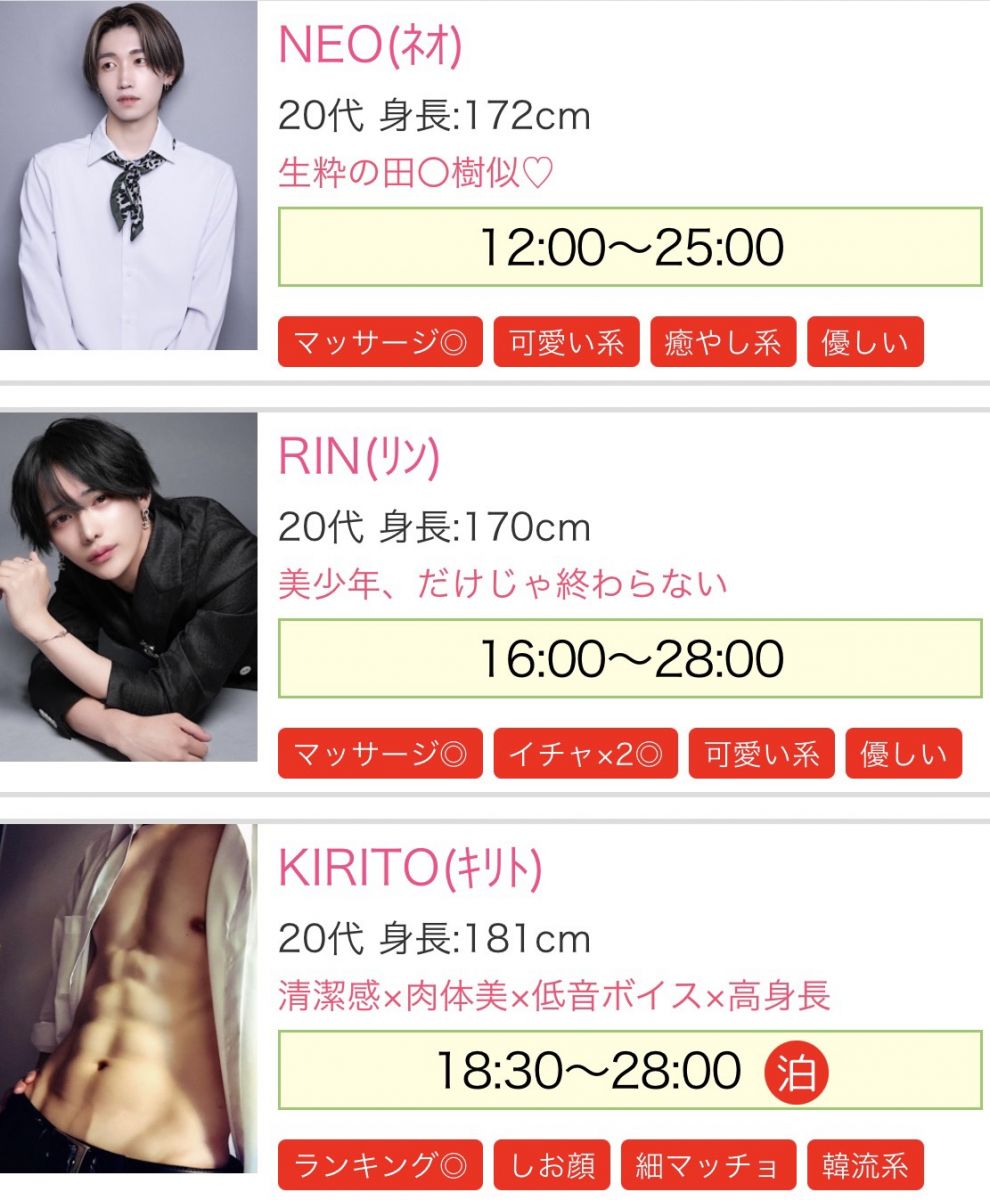This screenshot has width=990, height=1200.
Task: Select イチャ×2◎ tag on RIN's card
Action: click(585, 754)
